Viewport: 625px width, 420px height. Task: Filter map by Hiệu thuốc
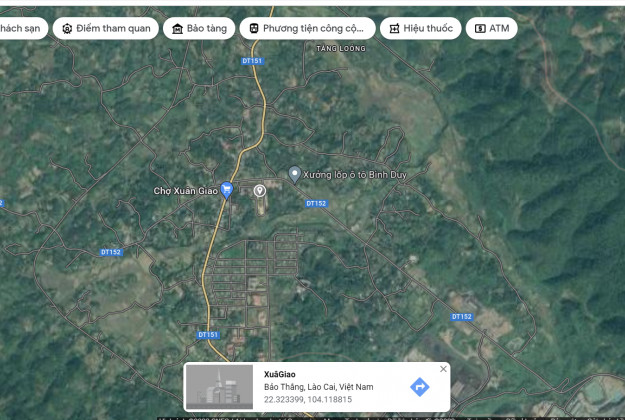click(x=420, y=28)
